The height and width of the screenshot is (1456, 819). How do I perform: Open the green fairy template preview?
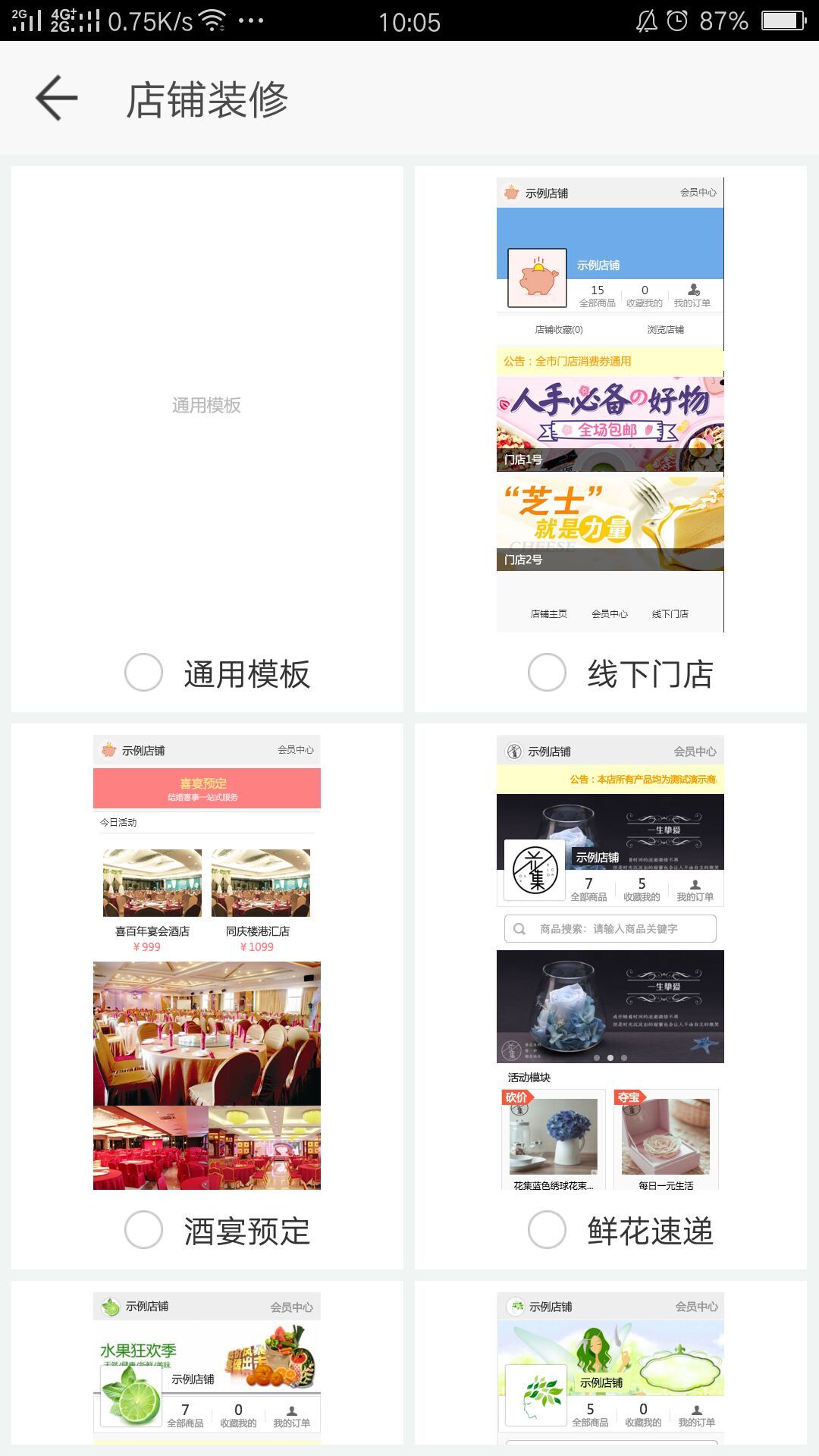[x=610, y=1367]
